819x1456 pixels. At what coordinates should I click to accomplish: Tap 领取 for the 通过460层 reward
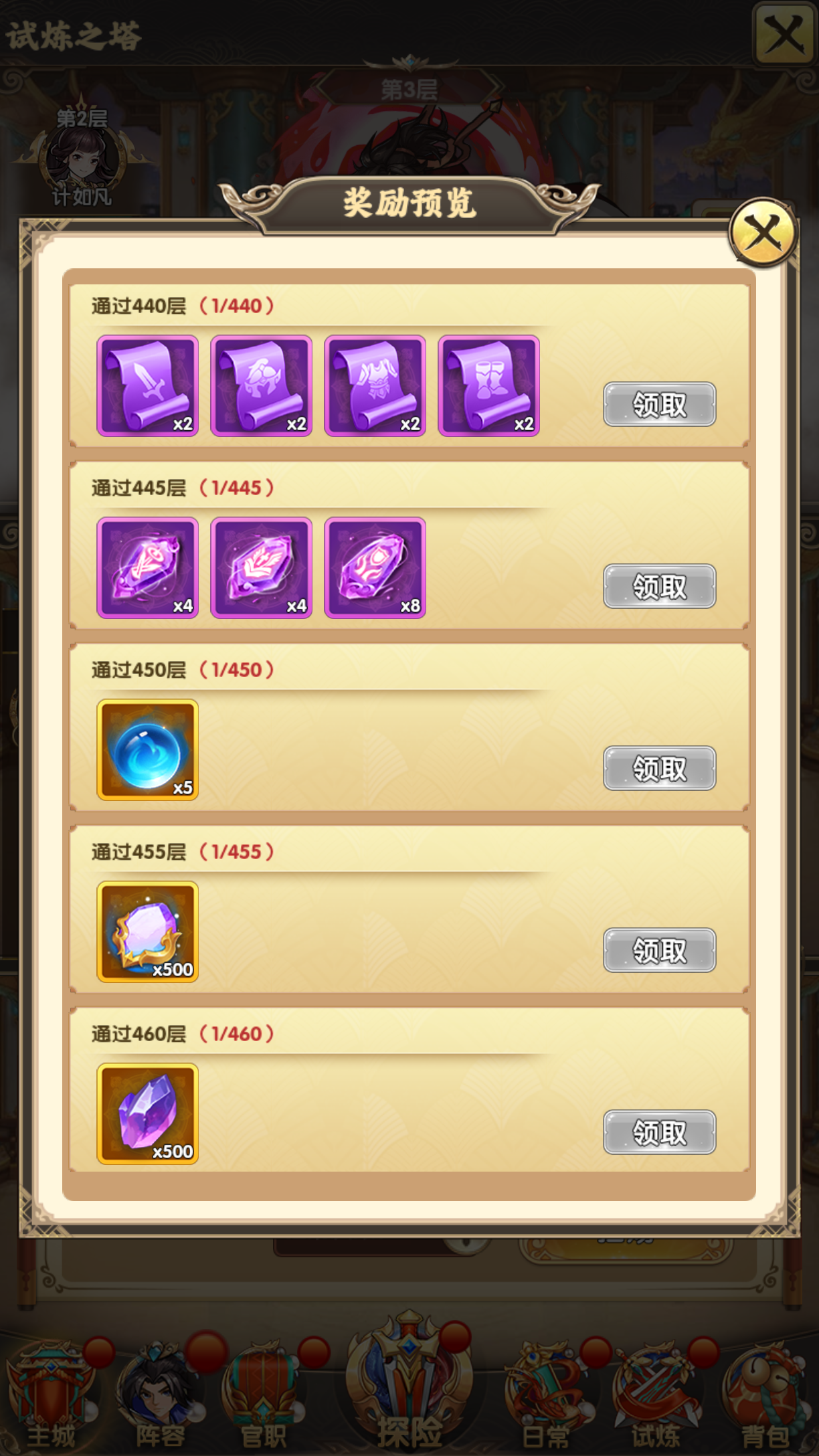[659, 1132]
